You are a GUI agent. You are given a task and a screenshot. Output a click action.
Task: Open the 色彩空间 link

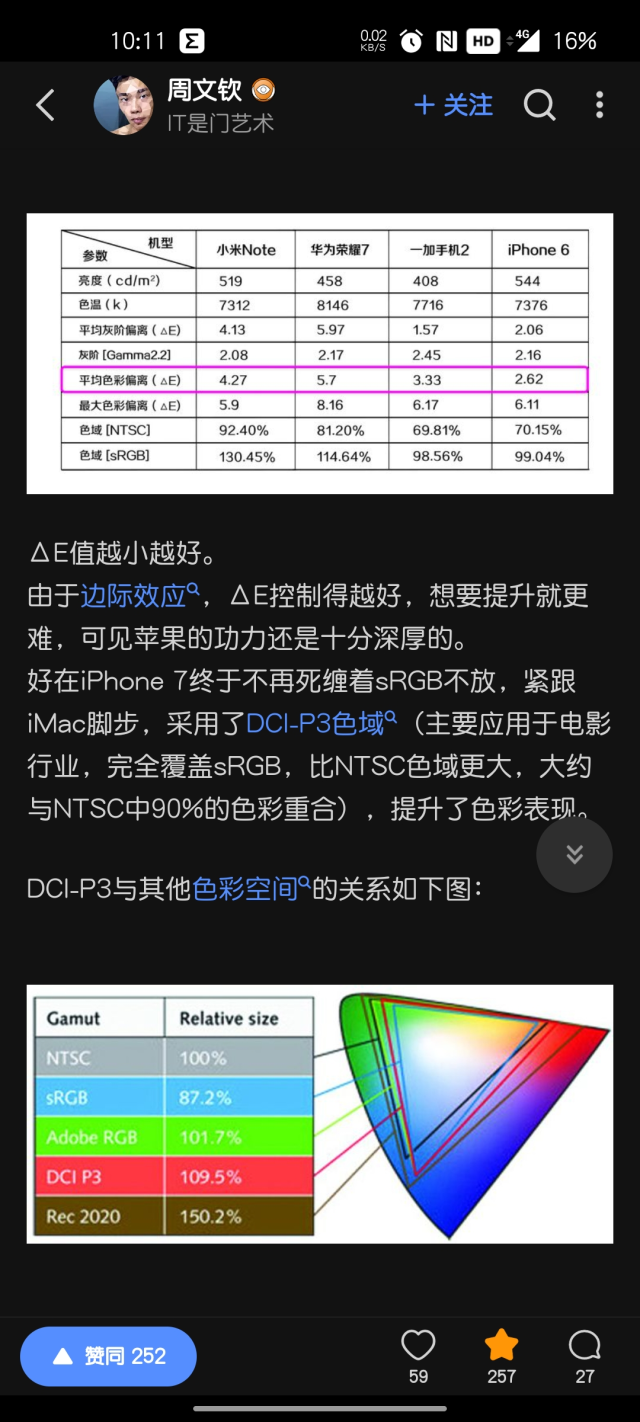pyautogui.click(x=251, y=888)
